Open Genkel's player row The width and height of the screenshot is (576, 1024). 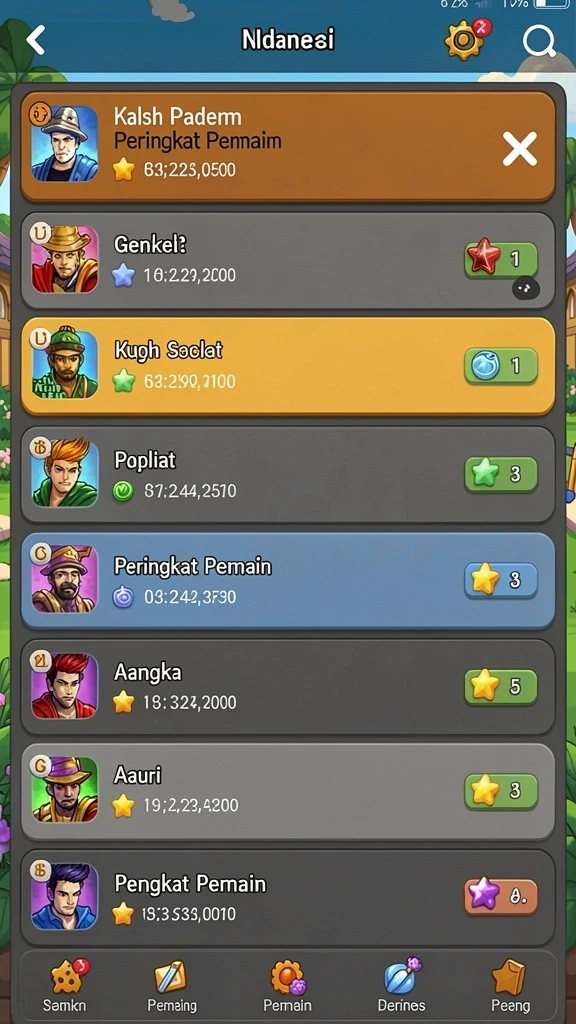click(288, 261)
